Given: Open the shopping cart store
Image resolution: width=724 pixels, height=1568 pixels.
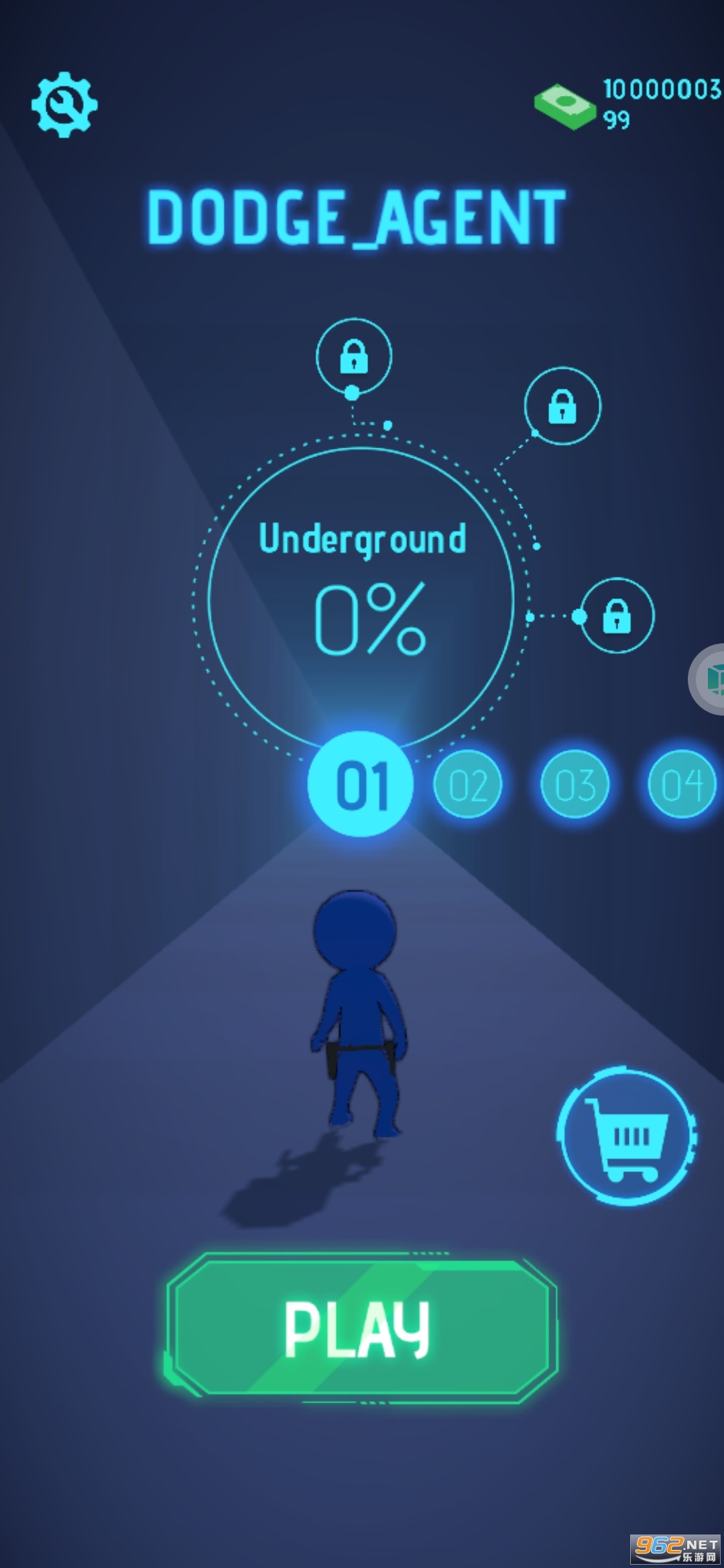Looking at the screenshot, I should pyautogui.click(x=627, y=1136).
